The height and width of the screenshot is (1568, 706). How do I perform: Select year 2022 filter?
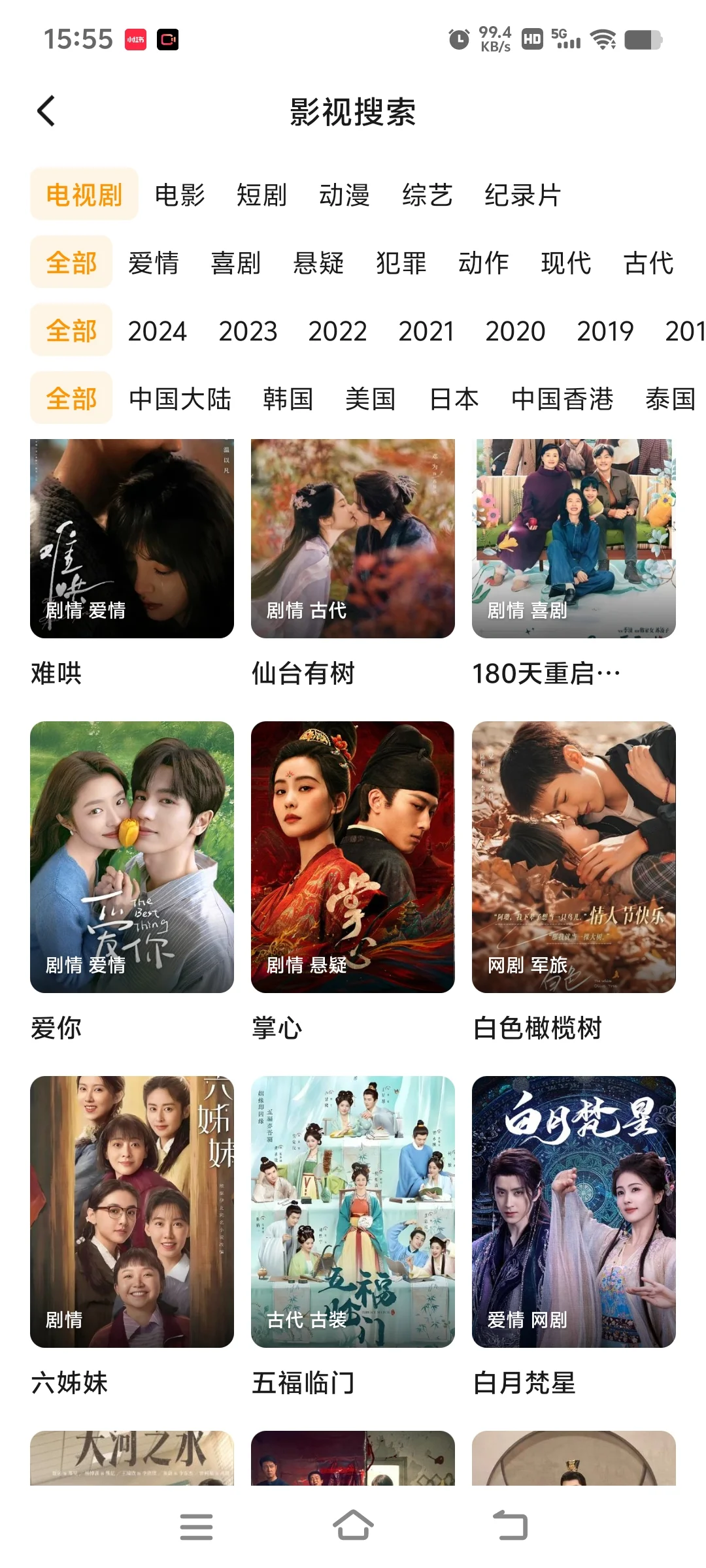pos(337,331)
